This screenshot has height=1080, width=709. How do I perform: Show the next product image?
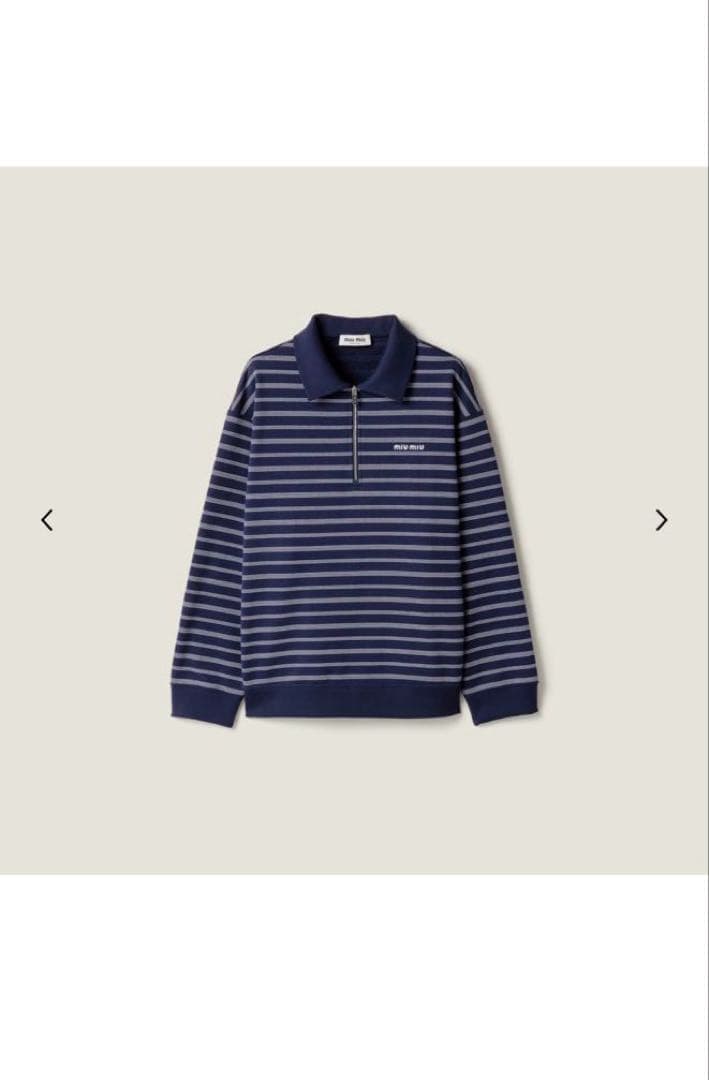[661, 520]
